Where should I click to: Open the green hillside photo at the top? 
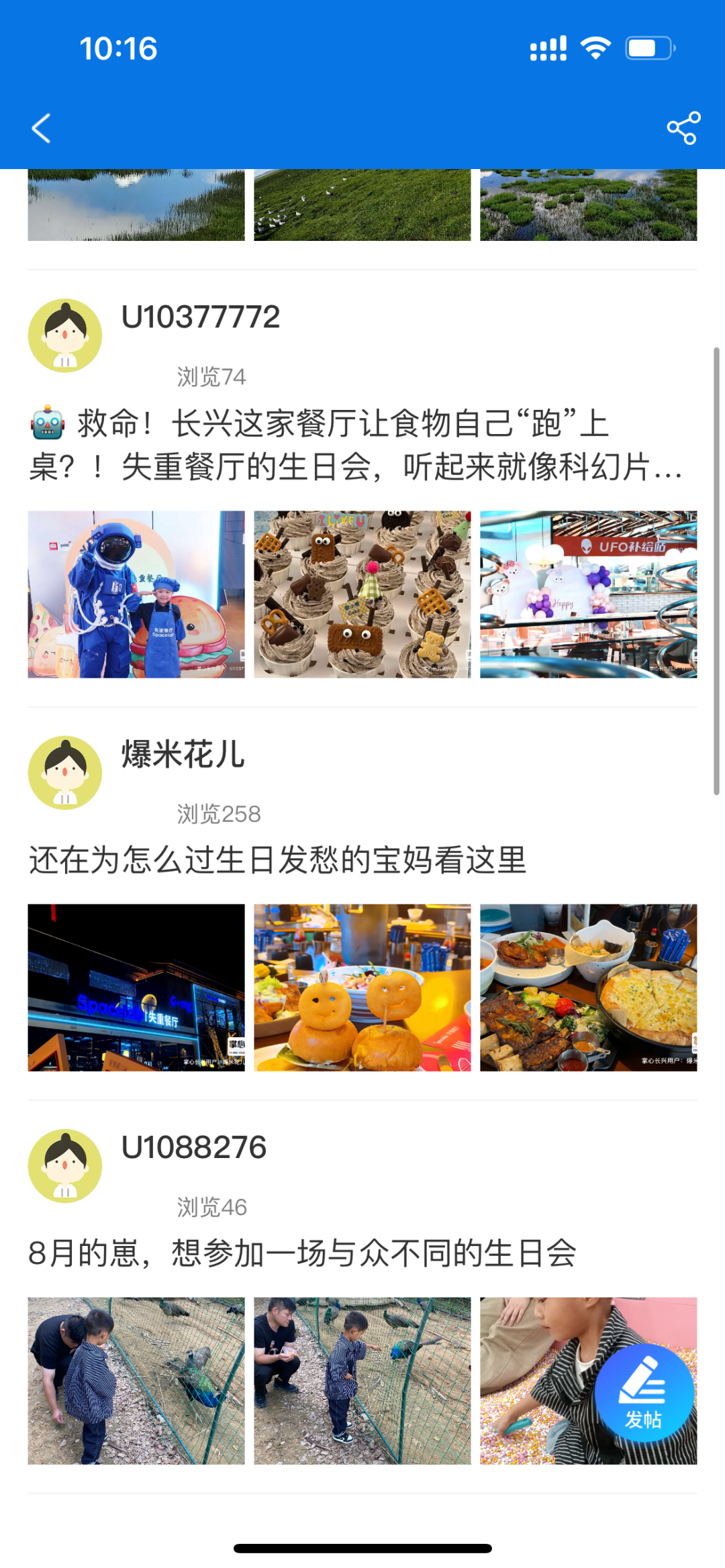coord(362,205)
